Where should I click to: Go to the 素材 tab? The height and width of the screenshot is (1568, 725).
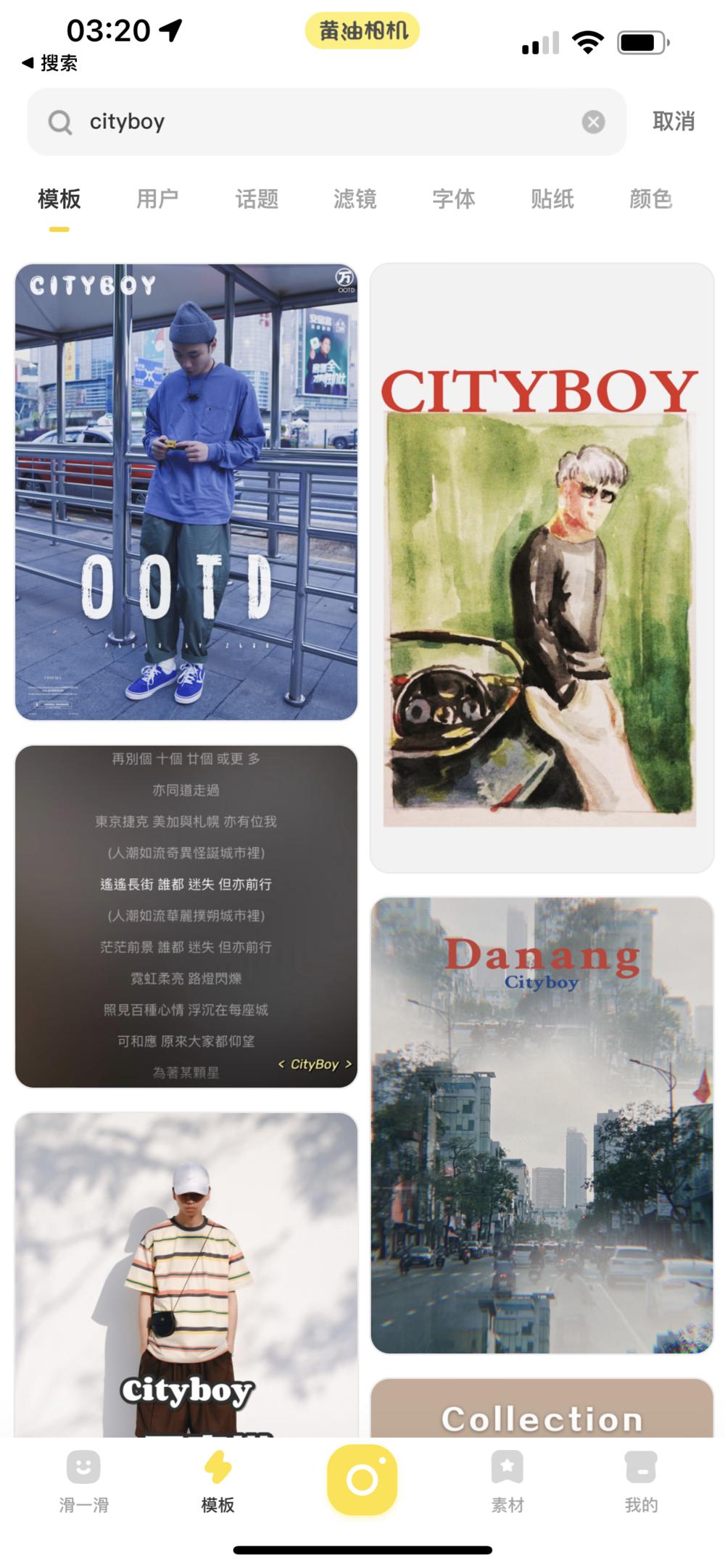pos(507,1481)
